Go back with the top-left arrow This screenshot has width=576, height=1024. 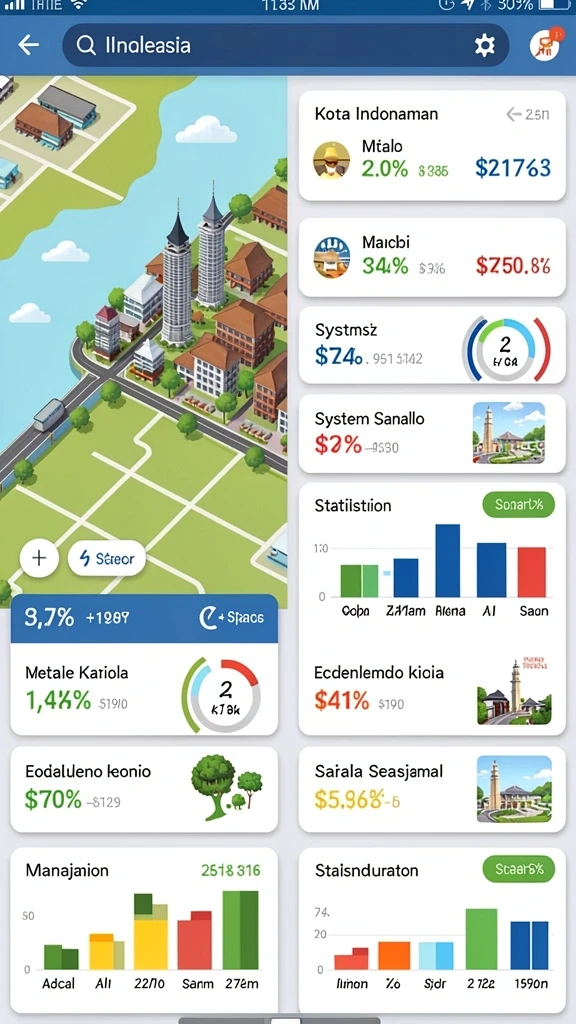pos(28,44)
